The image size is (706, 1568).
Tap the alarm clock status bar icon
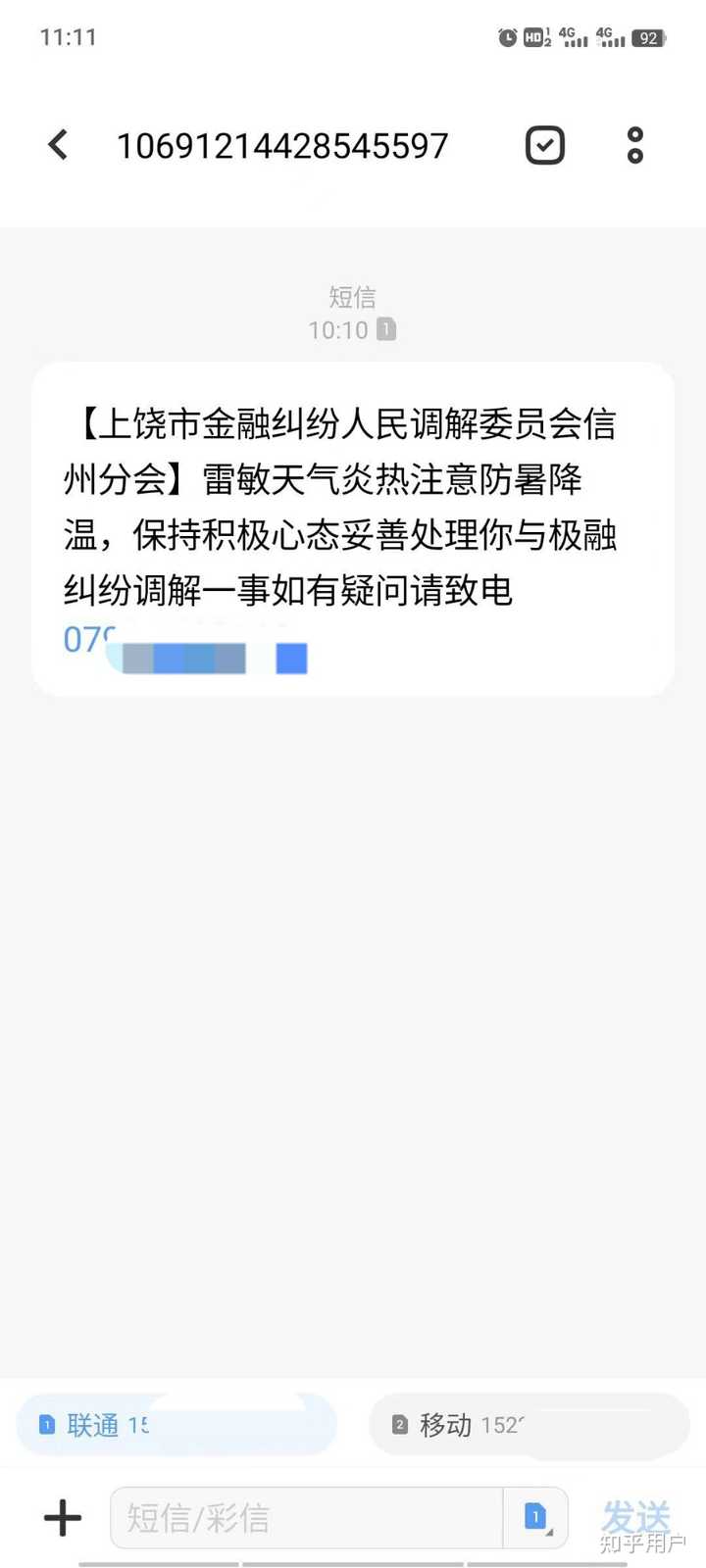coord(506,37)
